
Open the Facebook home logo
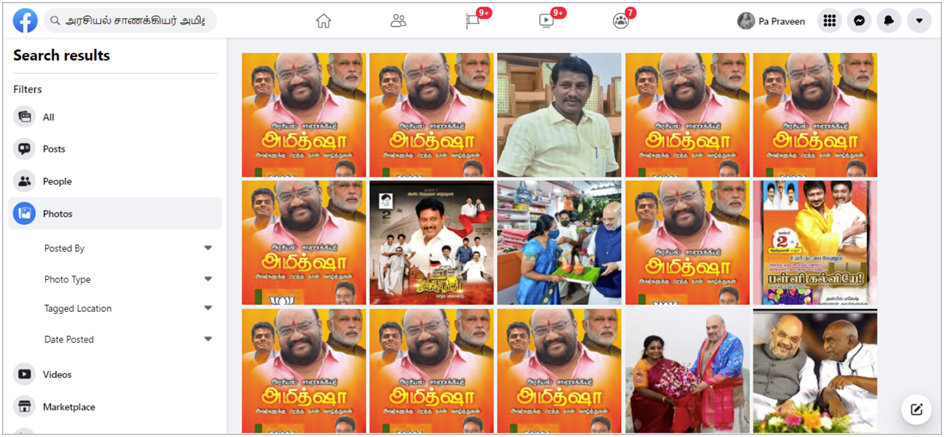[25, 20]
